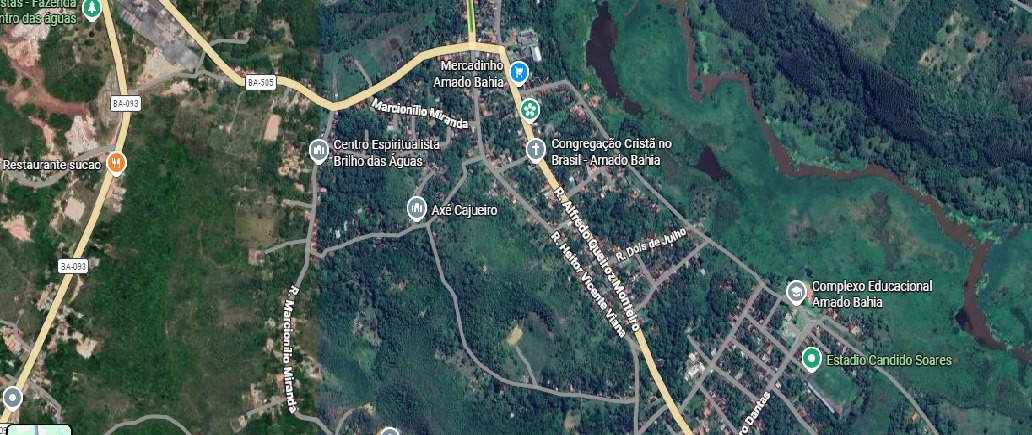Tap the Centro Espiritualista Brilho das Águas marker
This screenshot has height=435, width=1032.
318,151
